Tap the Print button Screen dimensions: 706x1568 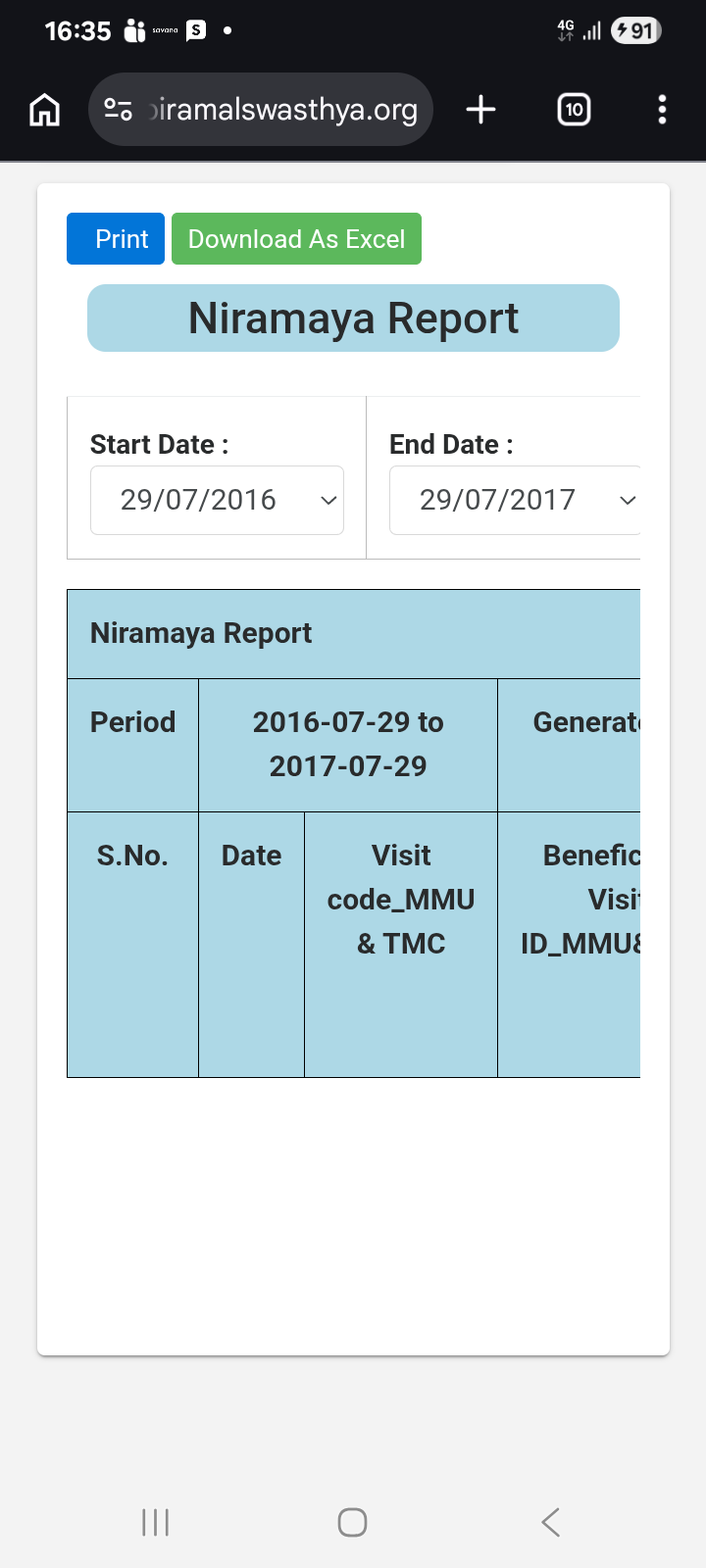tap(116, 239)
